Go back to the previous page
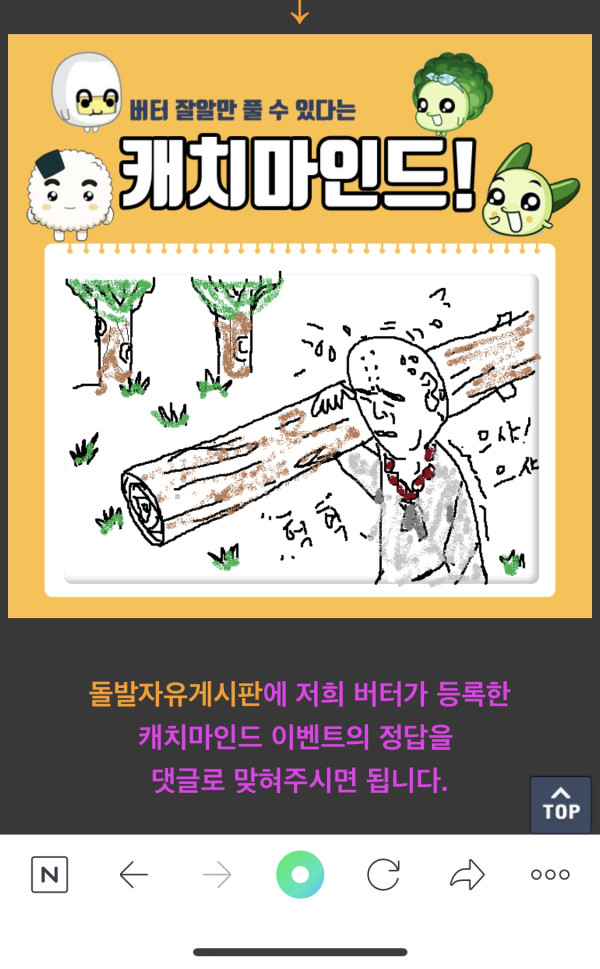This screenshot has width=600, height=969. pyautogui.click(x=133, y=875)
